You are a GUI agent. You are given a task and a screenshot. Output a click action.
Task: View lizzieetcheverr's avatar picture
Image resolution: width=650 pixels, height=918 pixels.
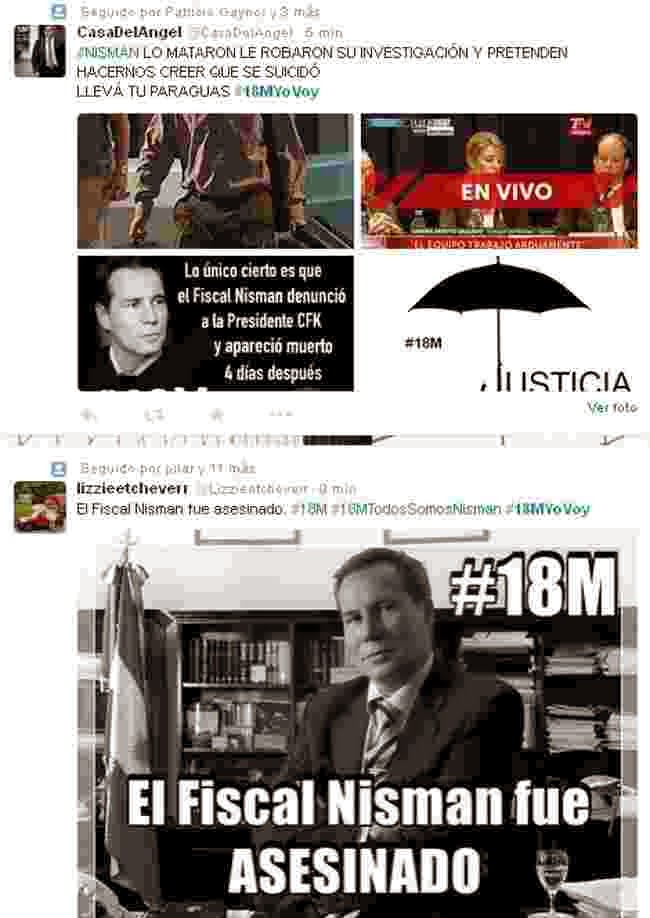(40, 506)
